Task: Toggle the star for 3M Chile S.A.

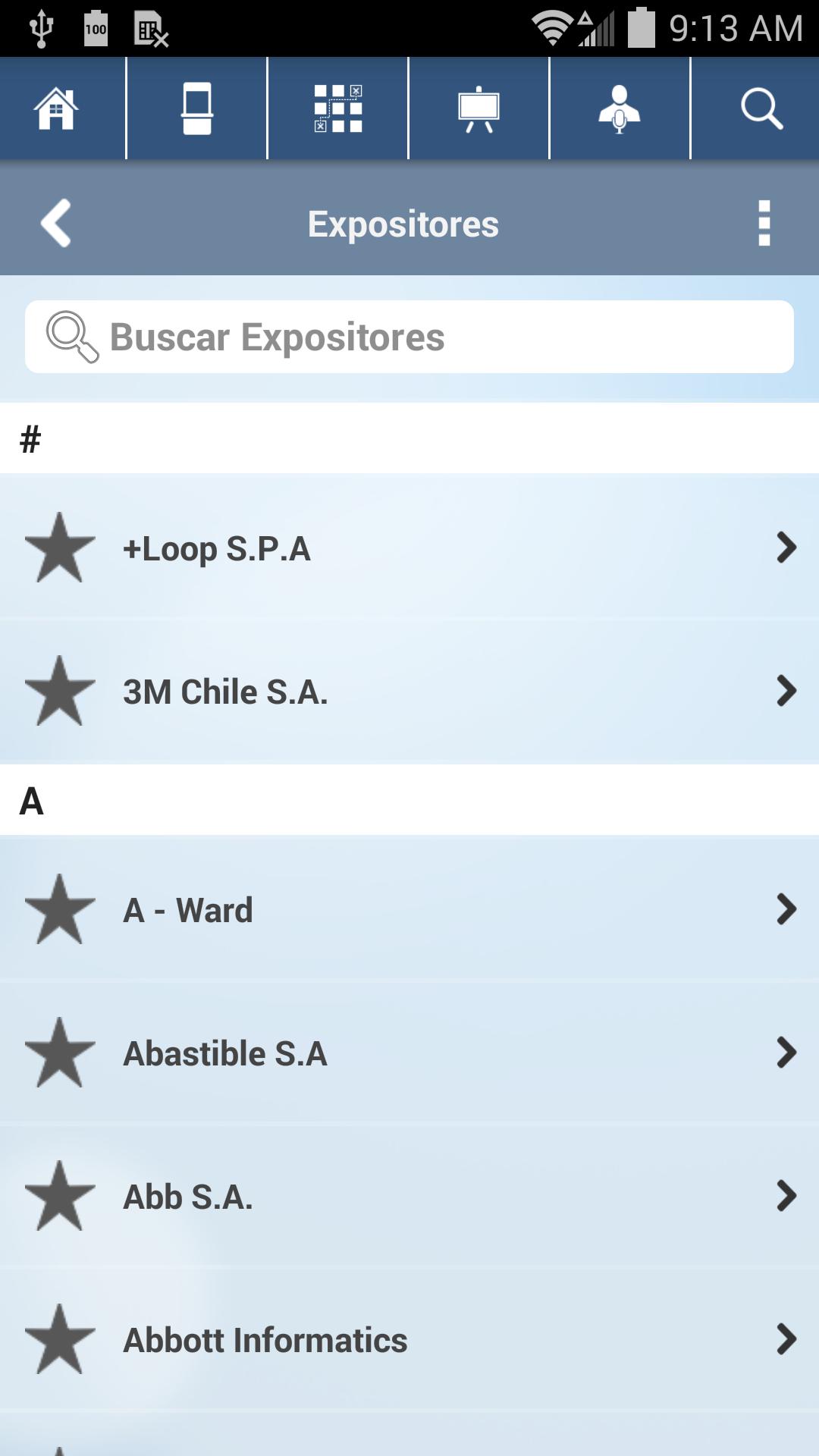Action: [x=61, y=691]
